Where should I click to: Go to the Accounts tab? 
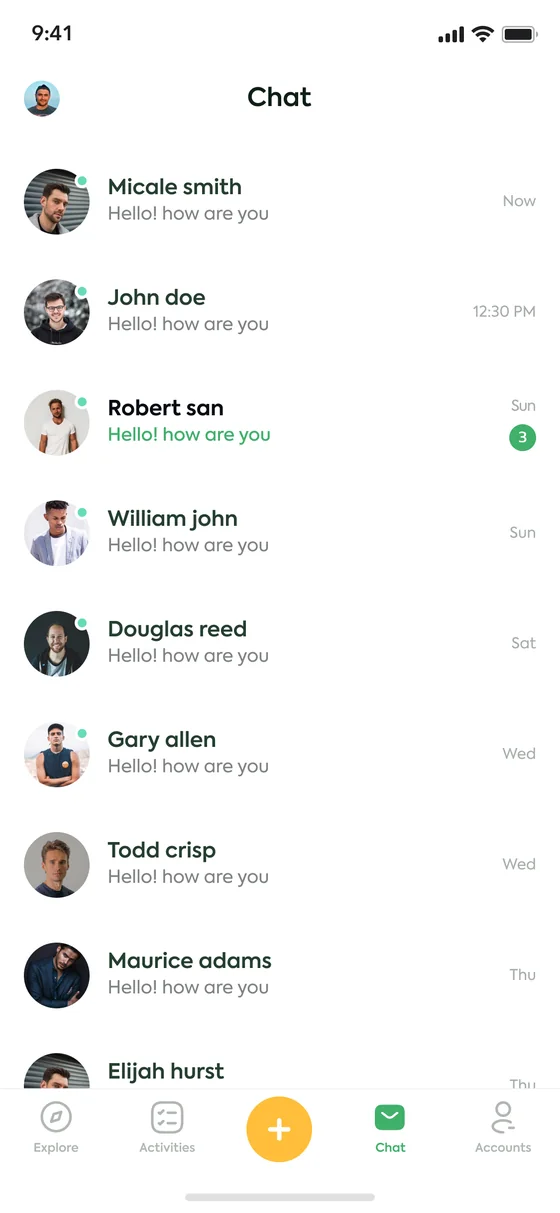503,1128
